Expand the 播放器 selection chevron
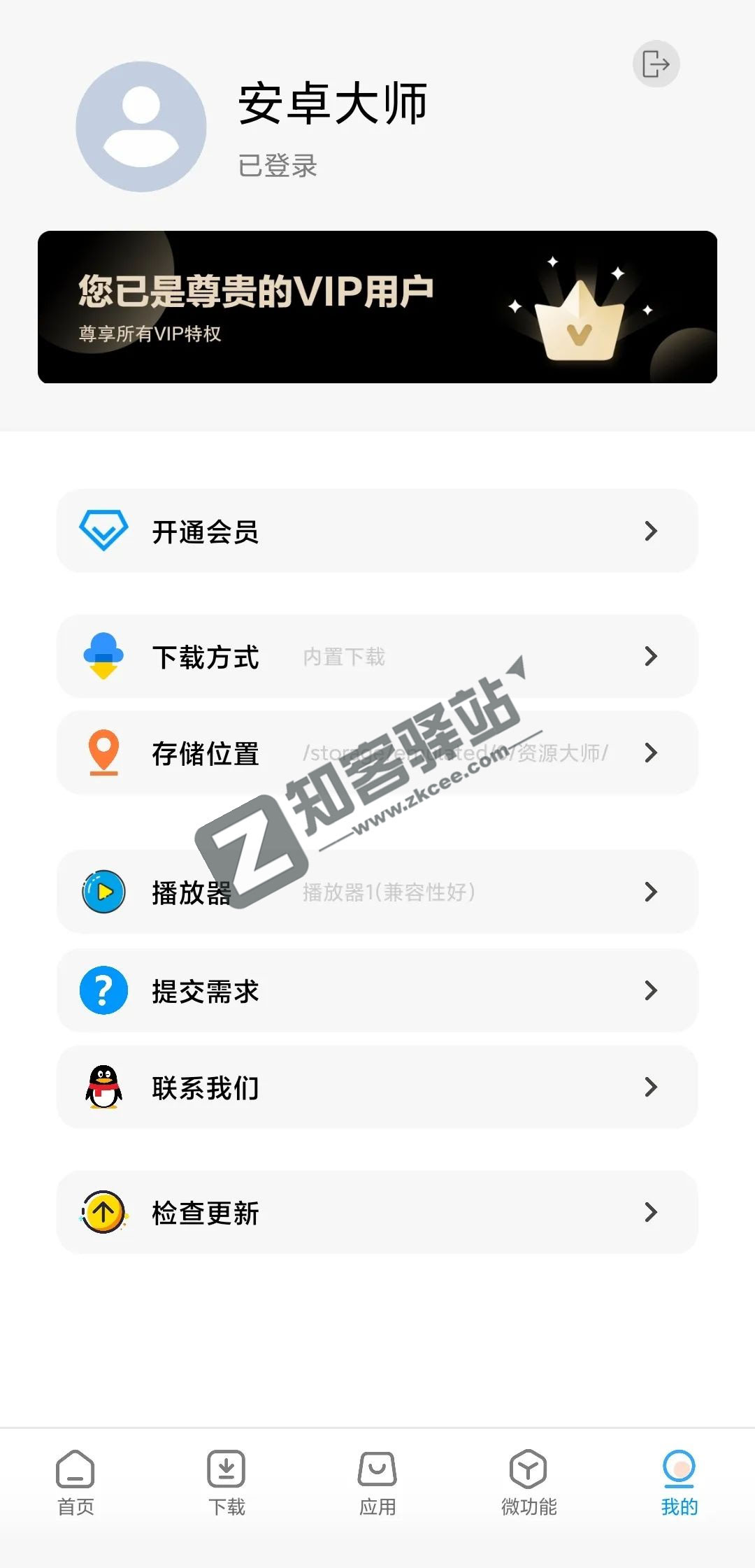 point(650,892)
